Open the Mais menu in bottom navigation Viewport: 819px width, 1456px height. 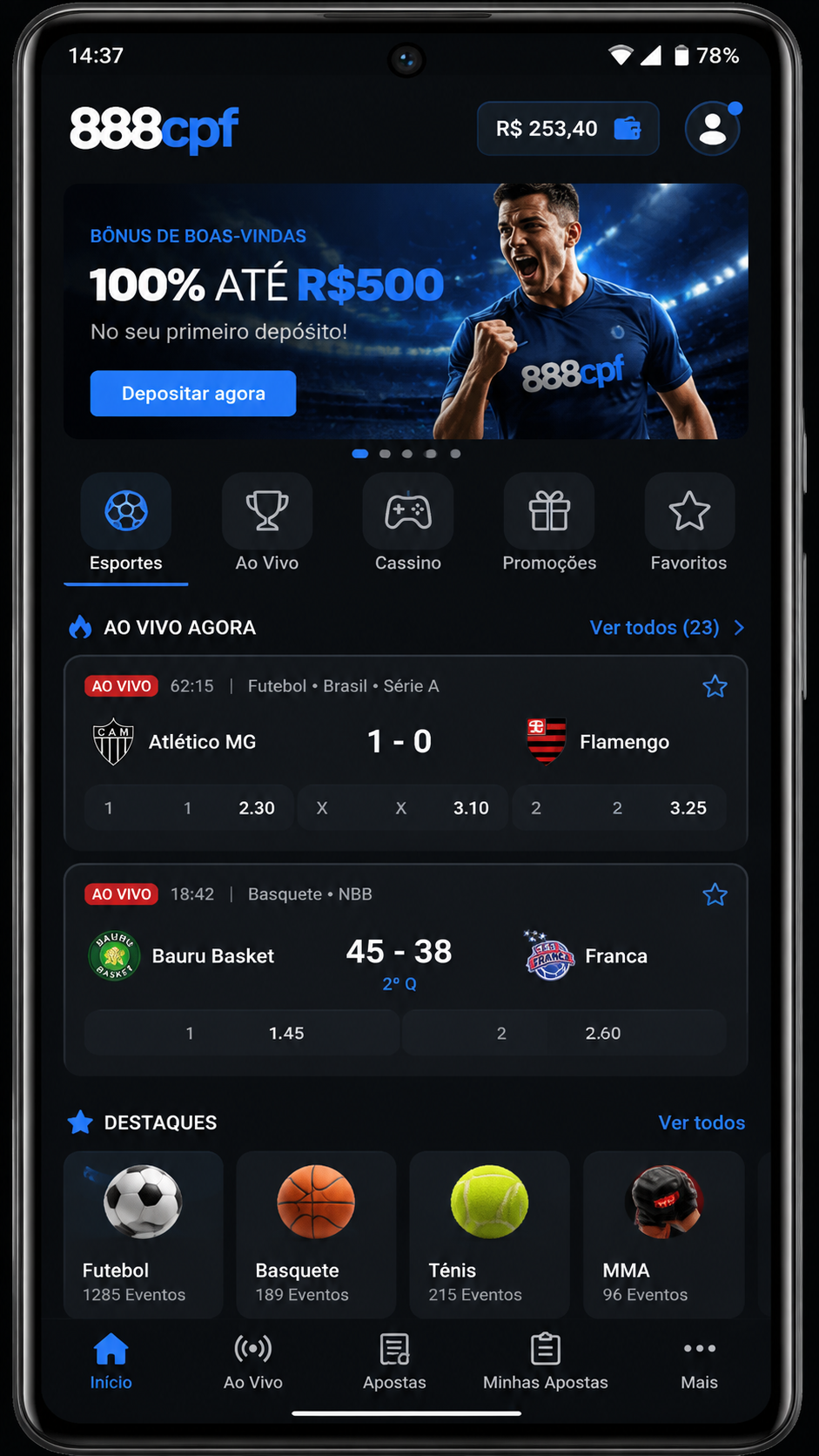[x=700, y=1362]
